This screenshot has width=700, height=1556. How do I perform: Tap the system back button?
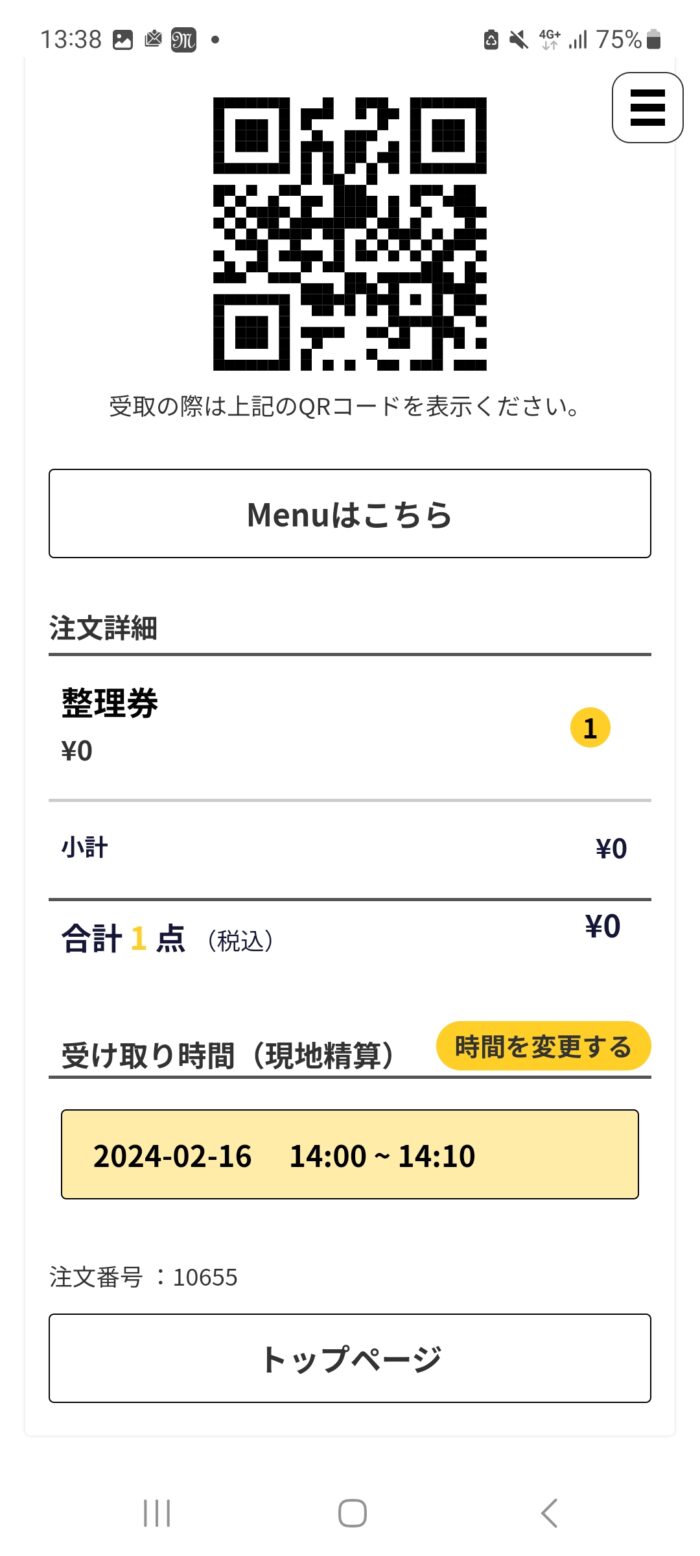[548, 1513]
